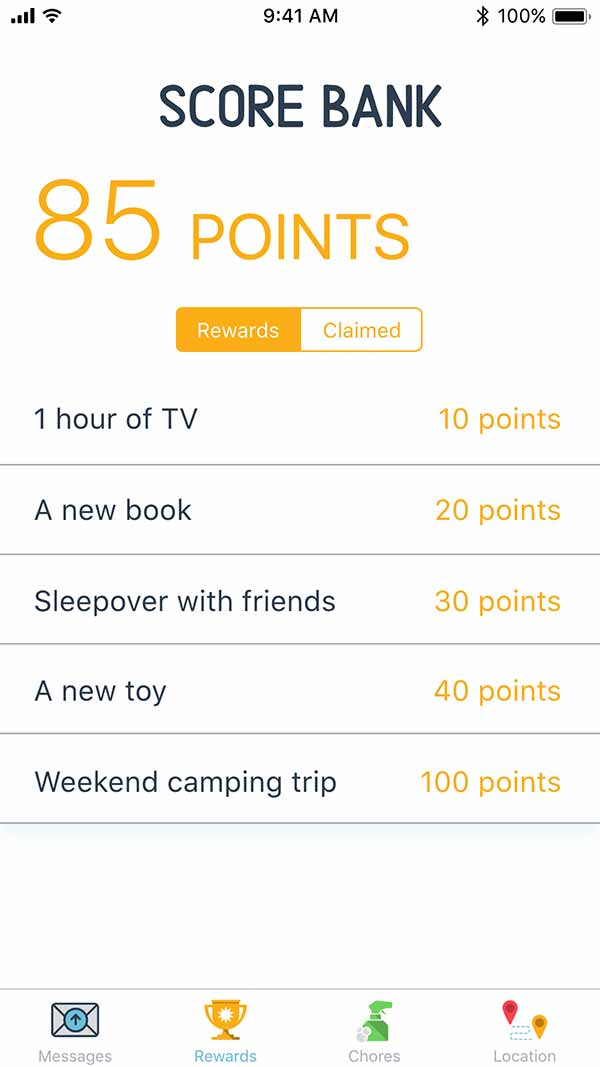The image size is (600, 1067).
Task: Choose the A new book reward
Action: [x=300, y=510]
